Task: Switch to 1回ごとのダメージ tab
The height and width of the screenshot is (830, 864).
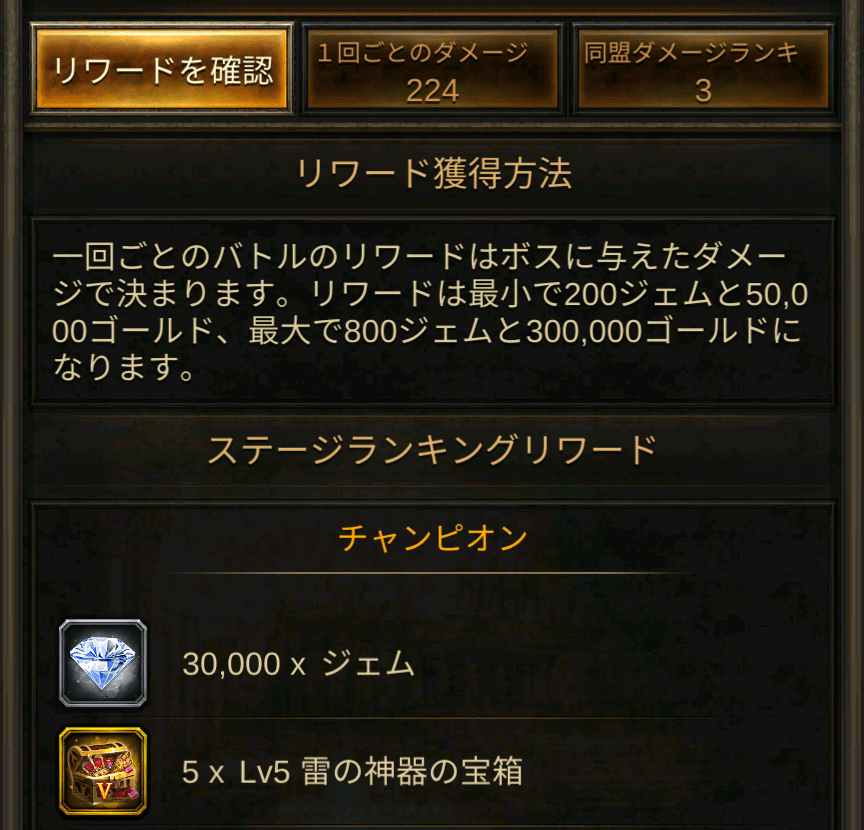Action: [x=432, y=70]
